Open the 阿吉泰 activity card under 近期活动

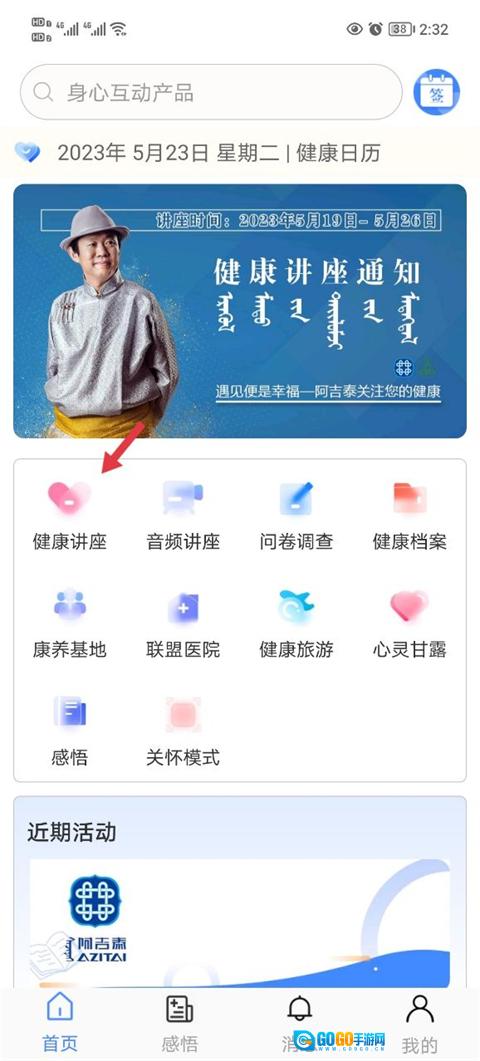click(x=240, y=924)
